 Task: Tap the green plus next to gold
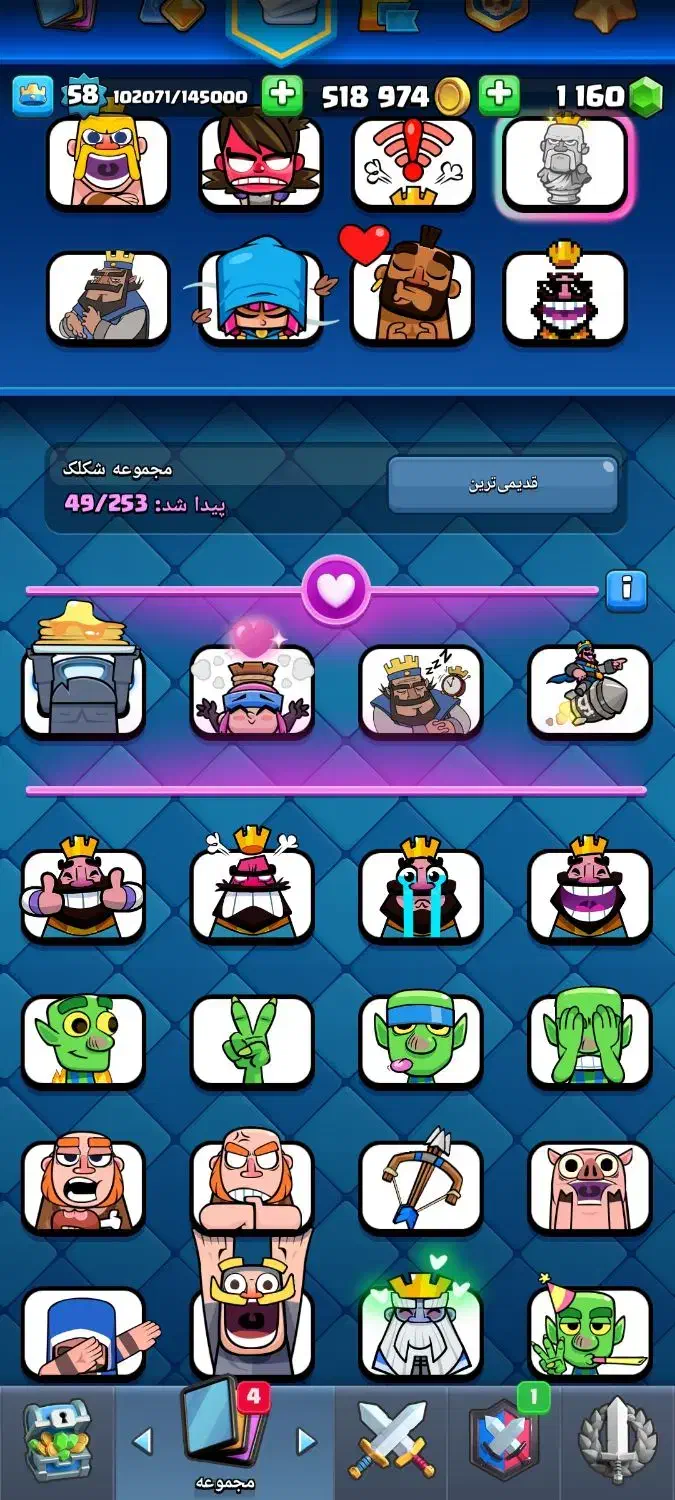click(x=282, y=95)
